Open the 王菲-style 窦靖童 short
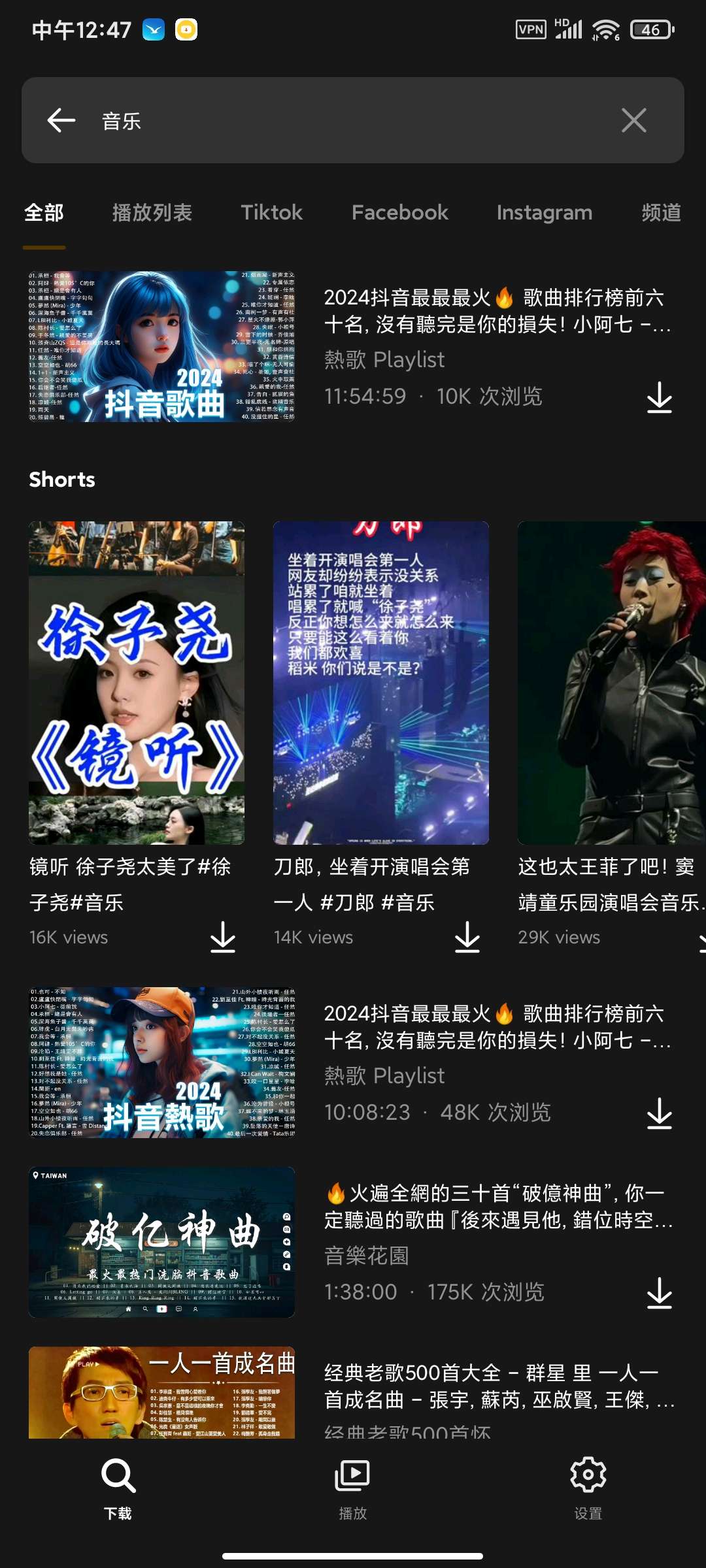 point(611,679)
